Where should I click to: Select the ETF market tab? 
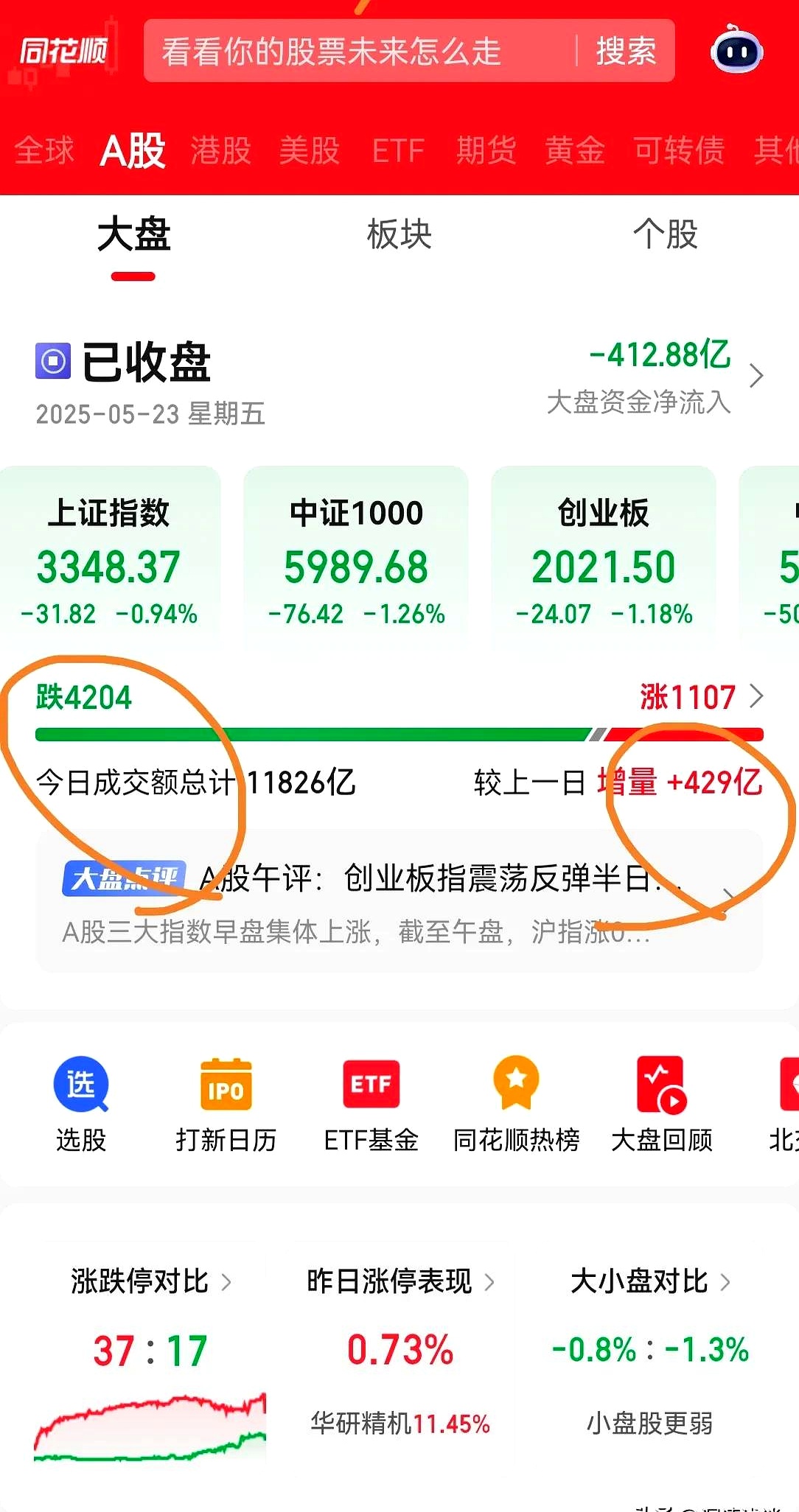398,150
